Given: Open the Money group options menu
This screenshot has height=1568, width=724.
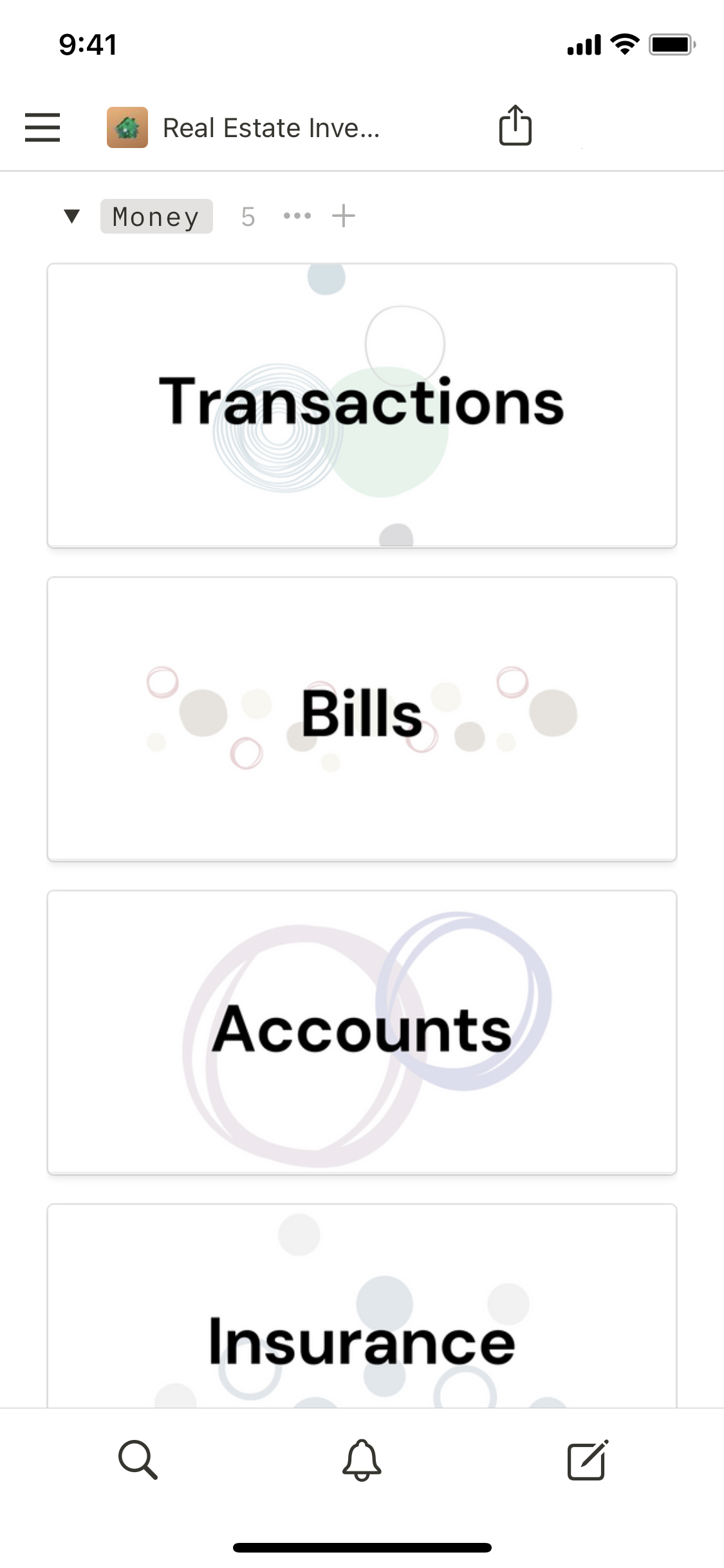Looking at the screenshot, I should [297, 216].
